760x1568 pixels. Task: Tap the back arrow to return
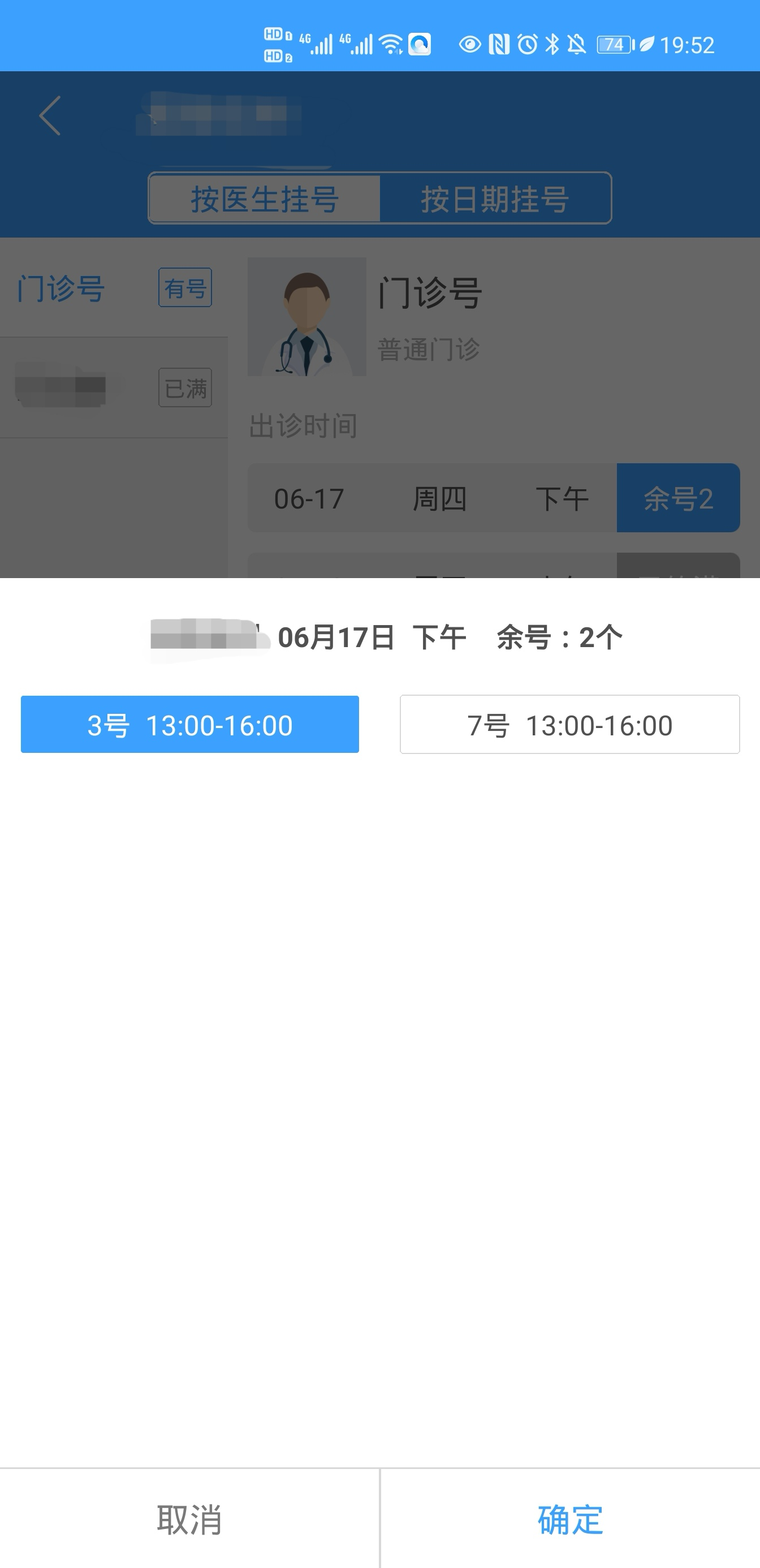(49, 115)
